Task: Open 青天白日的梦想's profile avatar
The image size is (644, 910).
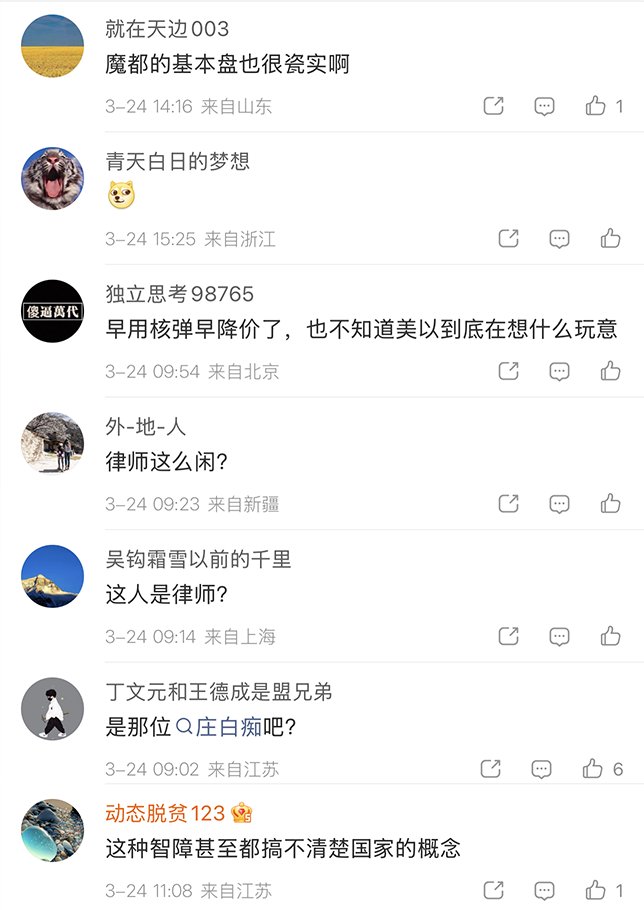Action: pyautogui.click(x=52, y=179)
